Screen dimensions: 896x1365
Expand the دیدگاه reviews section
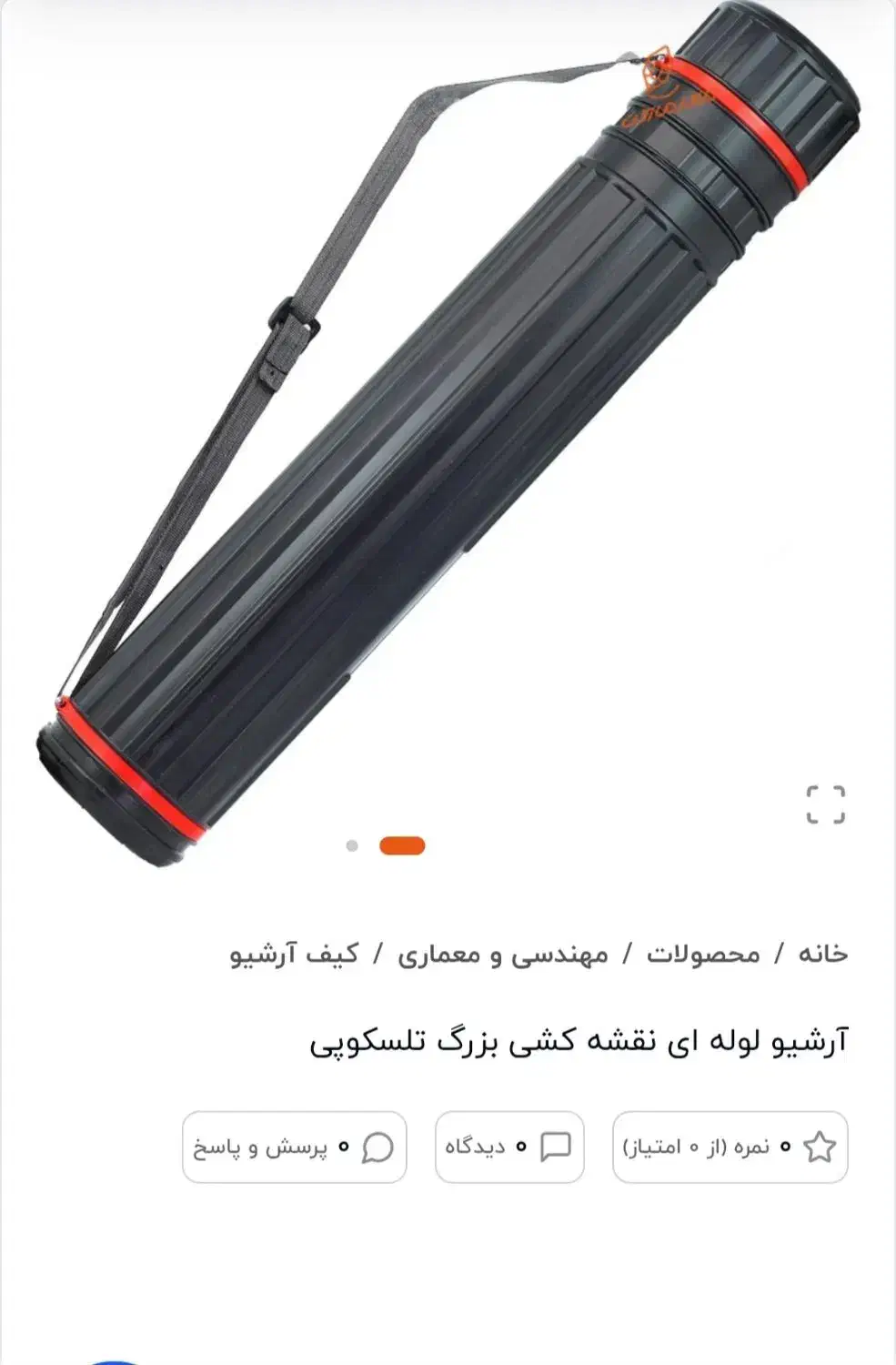(x=509, y=1145)
